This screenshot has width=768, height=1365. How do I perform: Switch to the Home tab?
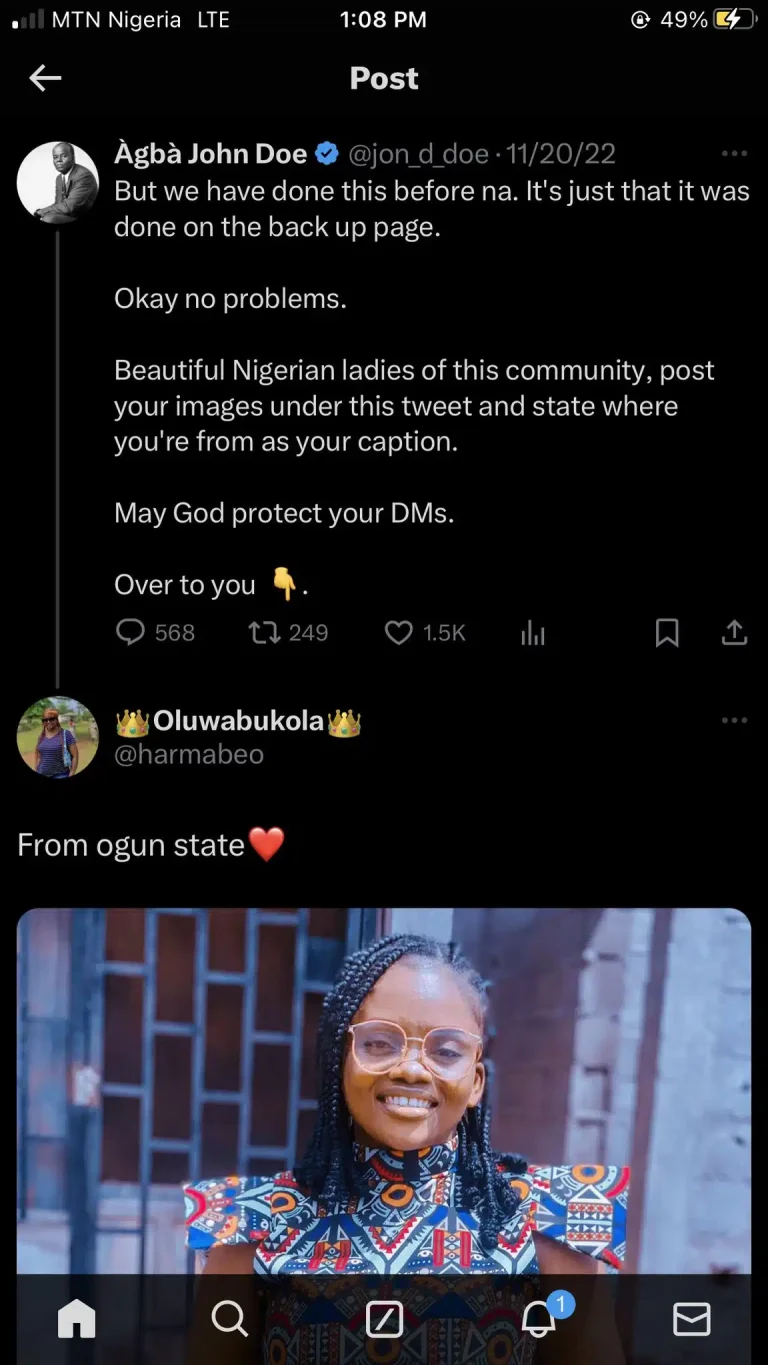pyautogui.click(x=77, y=1319)
